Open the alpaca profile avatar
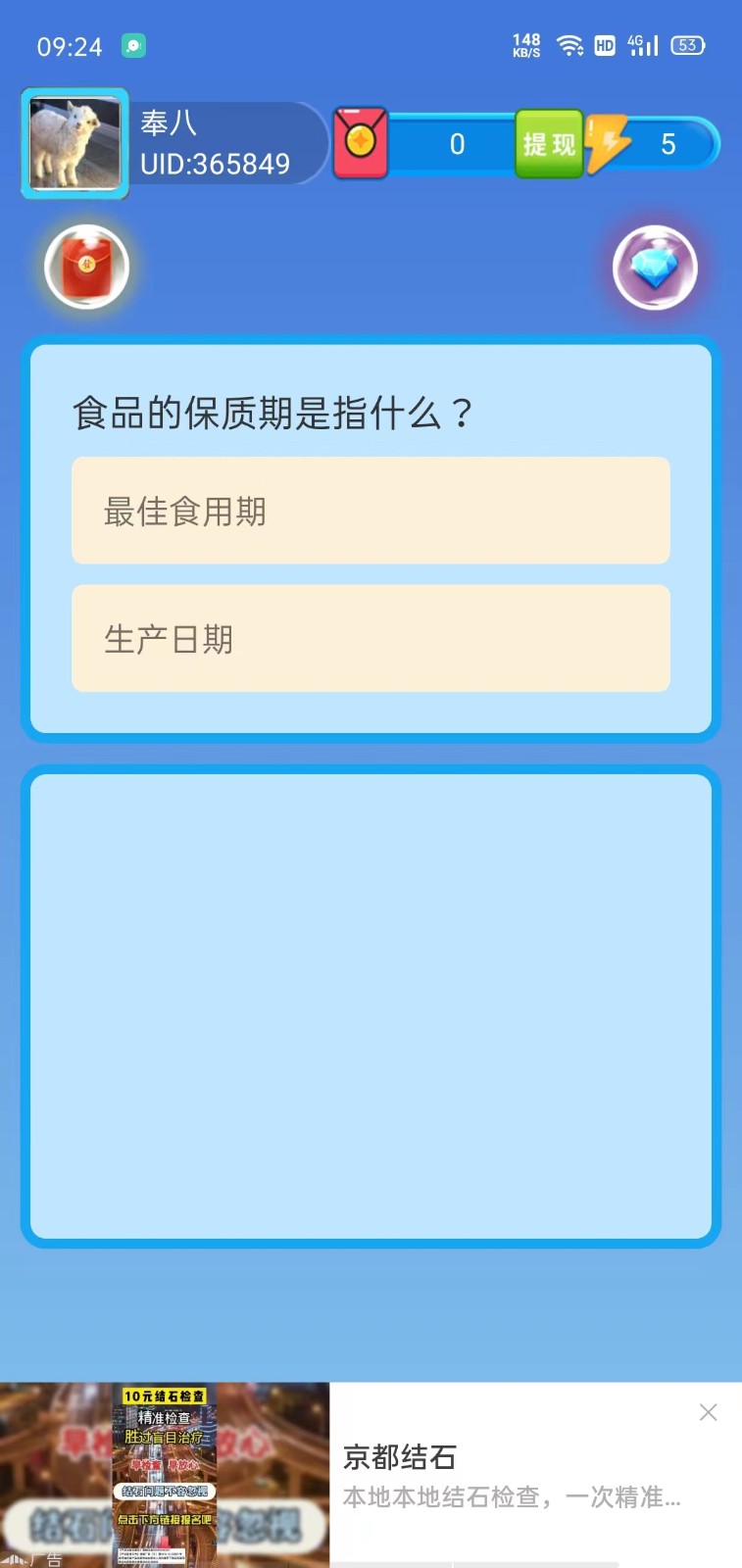This screenshot has width=742, height=1568. (x=75, y=144)
